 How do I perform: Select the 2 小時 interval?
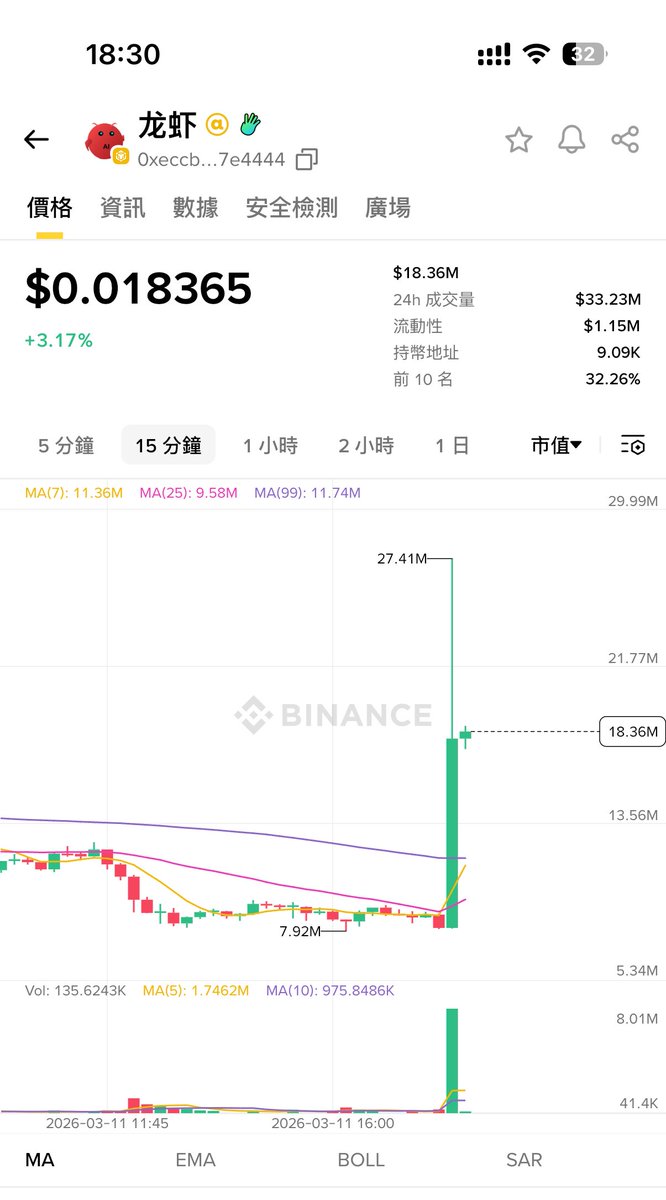(366, 446)
